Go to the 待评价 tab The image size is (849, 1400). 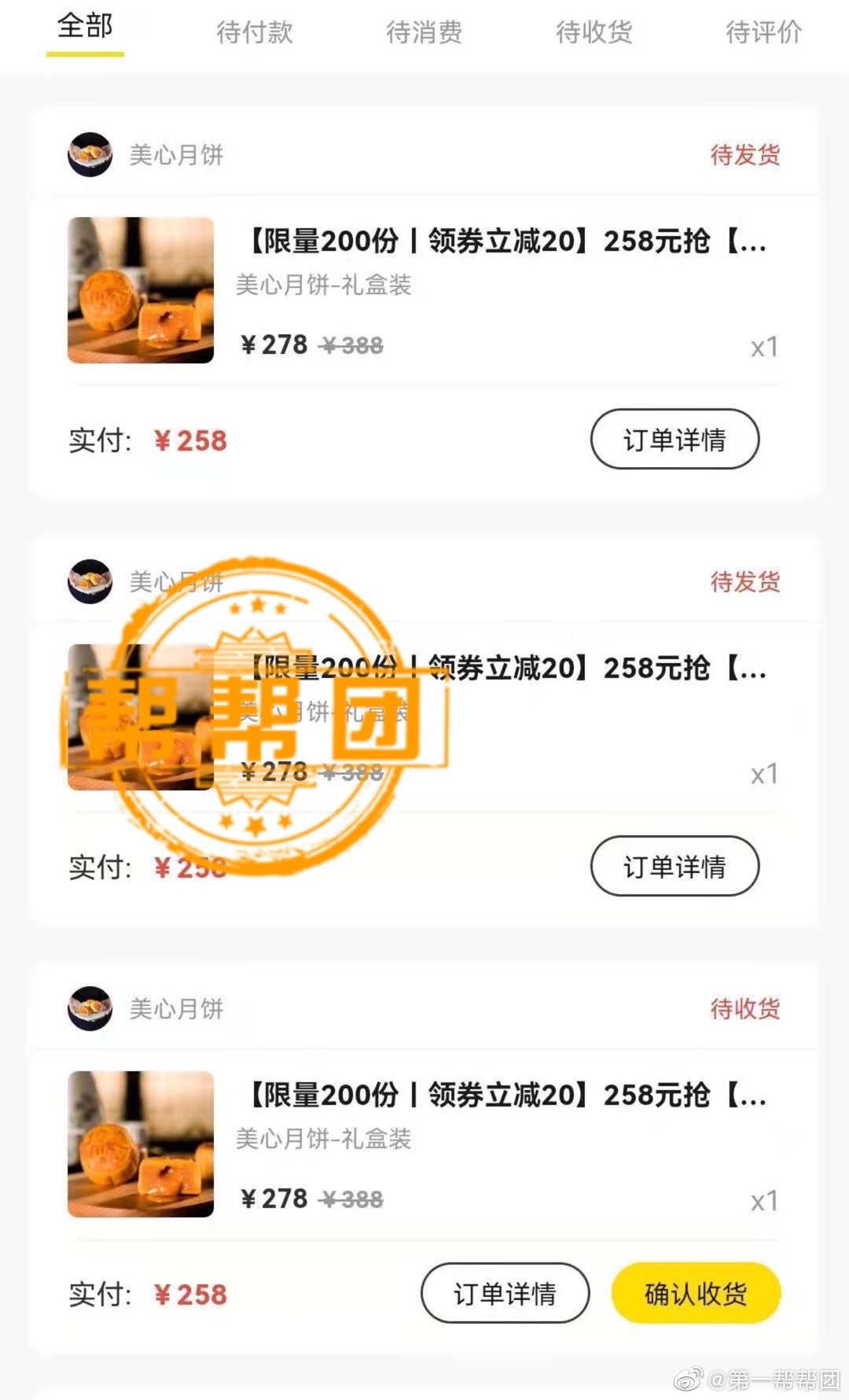pyautogui.click(x=763, y=32)
